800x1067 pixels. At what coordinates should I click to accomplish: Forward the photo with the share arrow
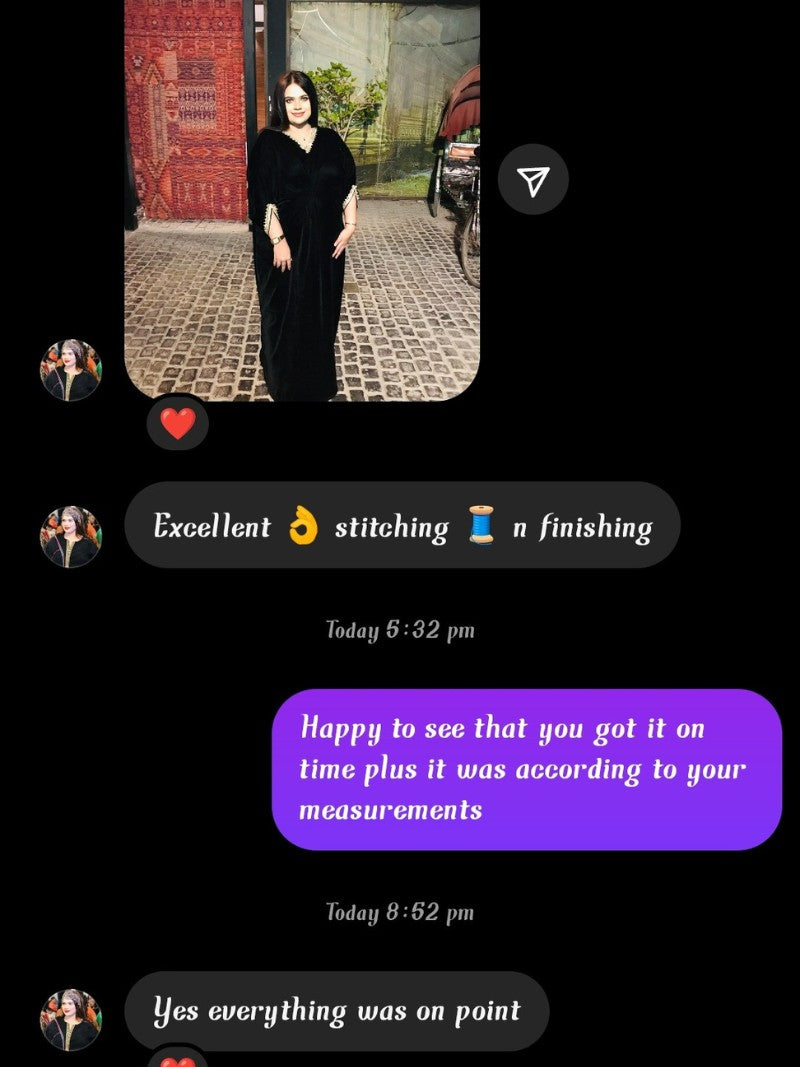(533, 180)
